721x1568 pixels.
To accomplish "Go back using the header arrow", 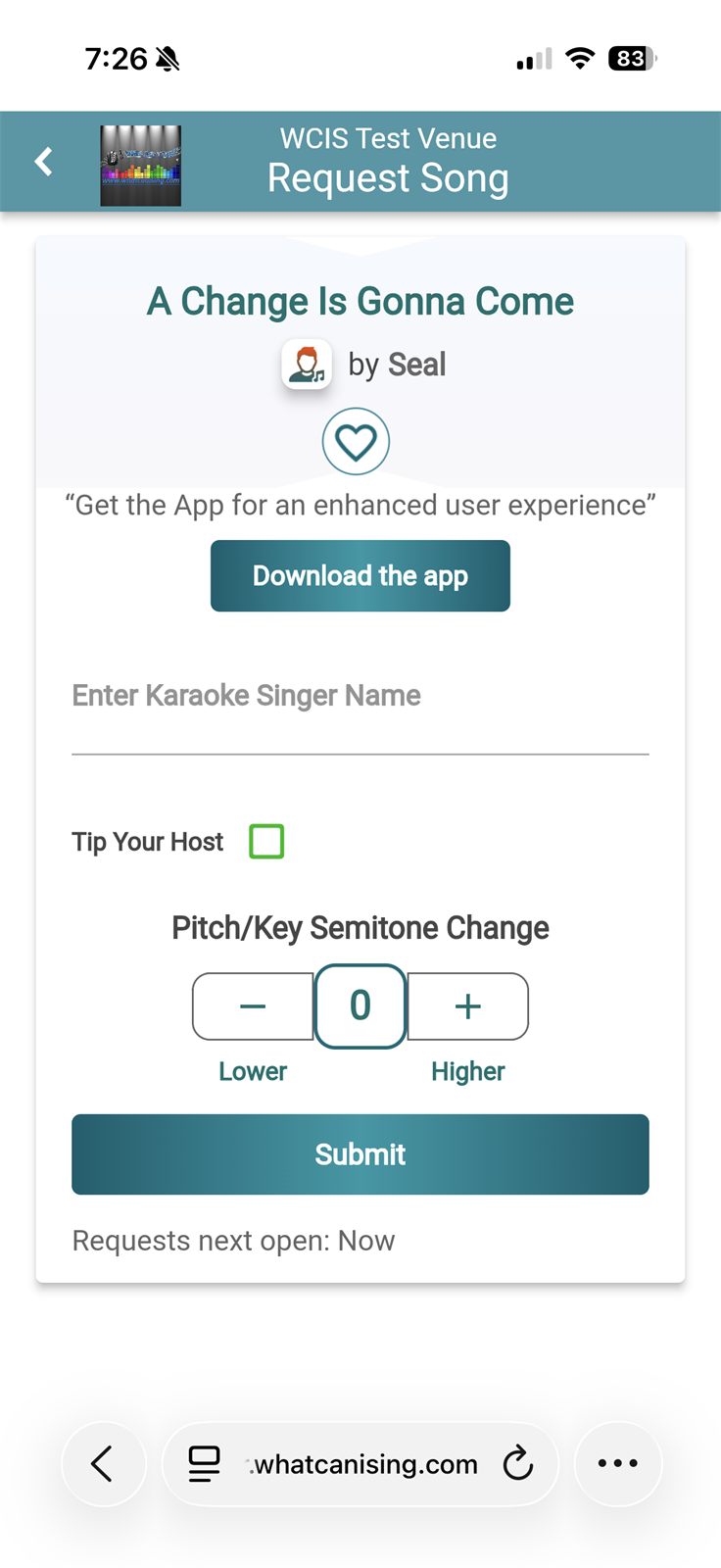I will (44, 162).
